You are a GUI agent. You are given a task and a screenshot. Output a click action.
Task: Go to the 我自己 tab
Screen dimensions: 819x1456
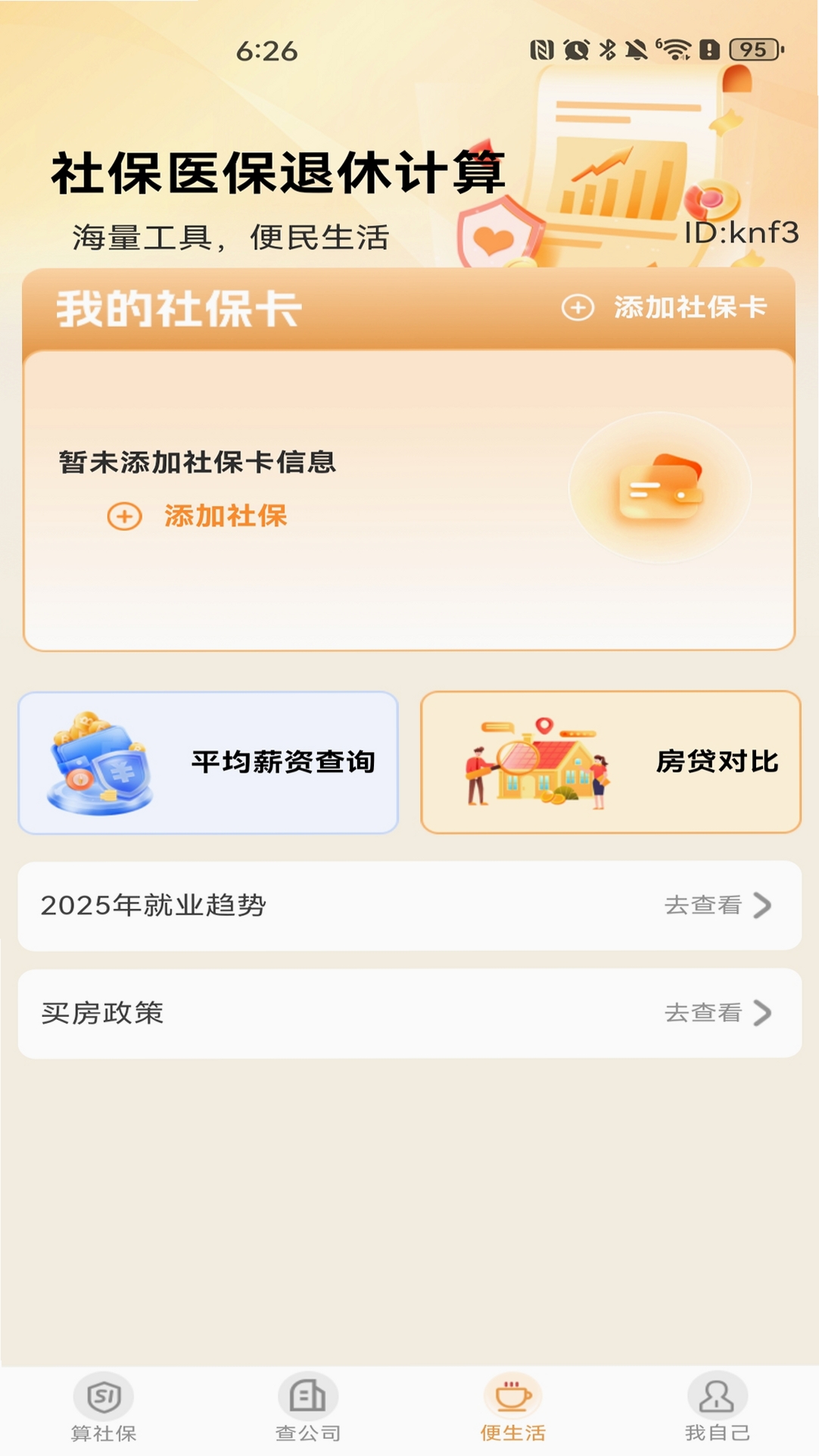(x=718, y=1408)
